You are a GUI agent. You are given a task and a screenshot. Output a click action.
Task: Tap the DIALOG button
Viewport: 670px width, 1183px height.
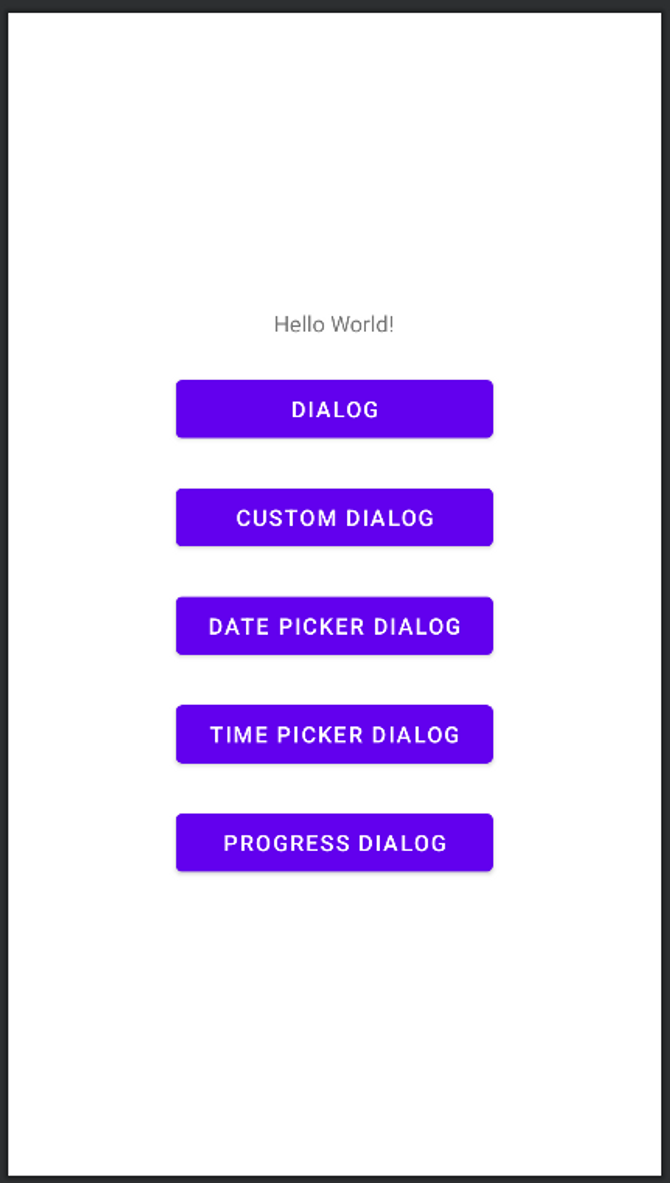point(334,409)
